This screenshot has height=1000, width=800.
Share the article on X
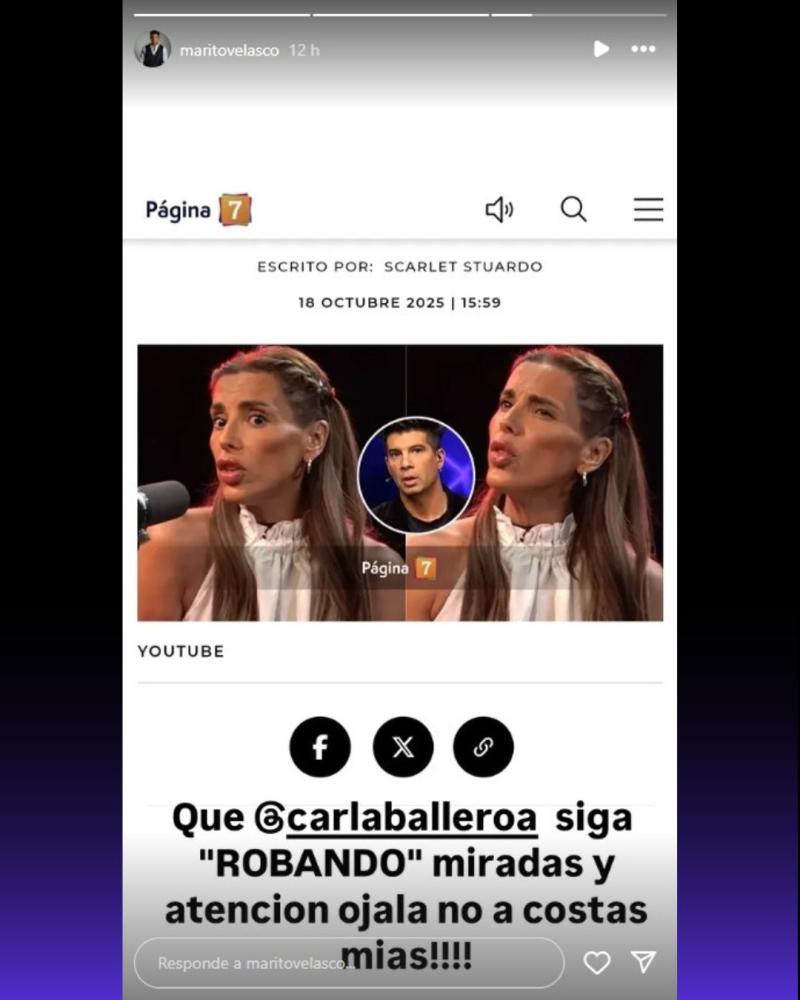(x=402, y=746)
